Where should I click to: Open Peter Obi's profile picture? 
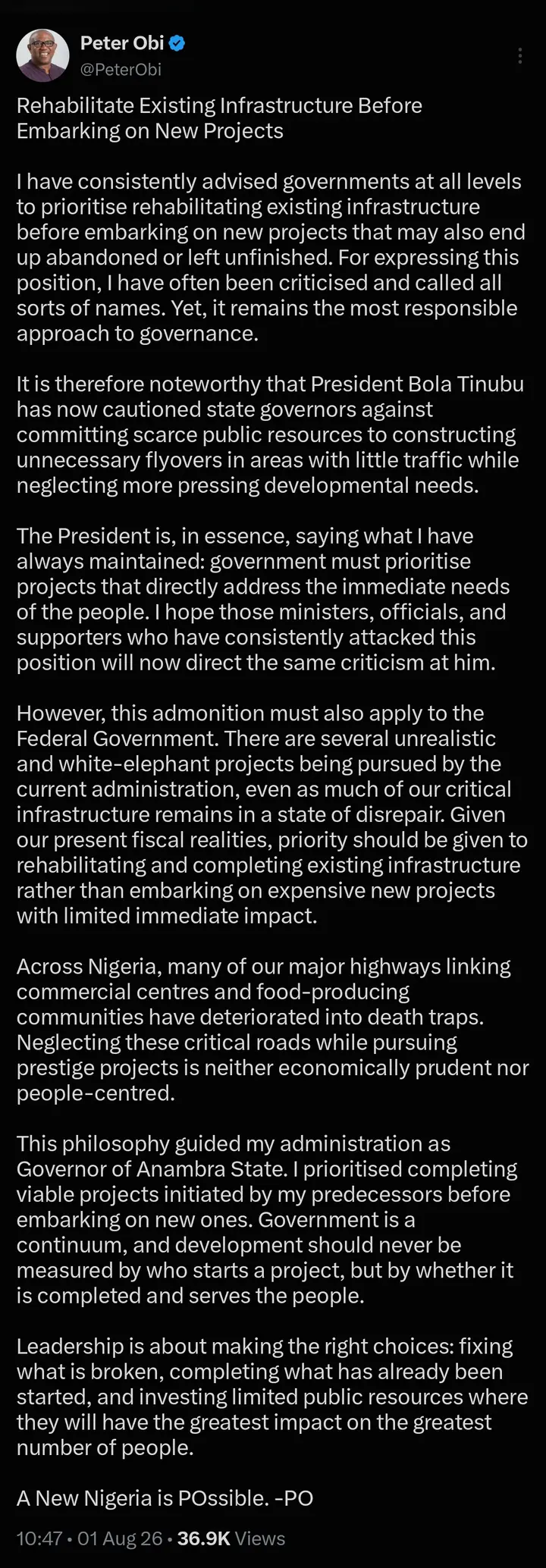[x=42, y=55]
